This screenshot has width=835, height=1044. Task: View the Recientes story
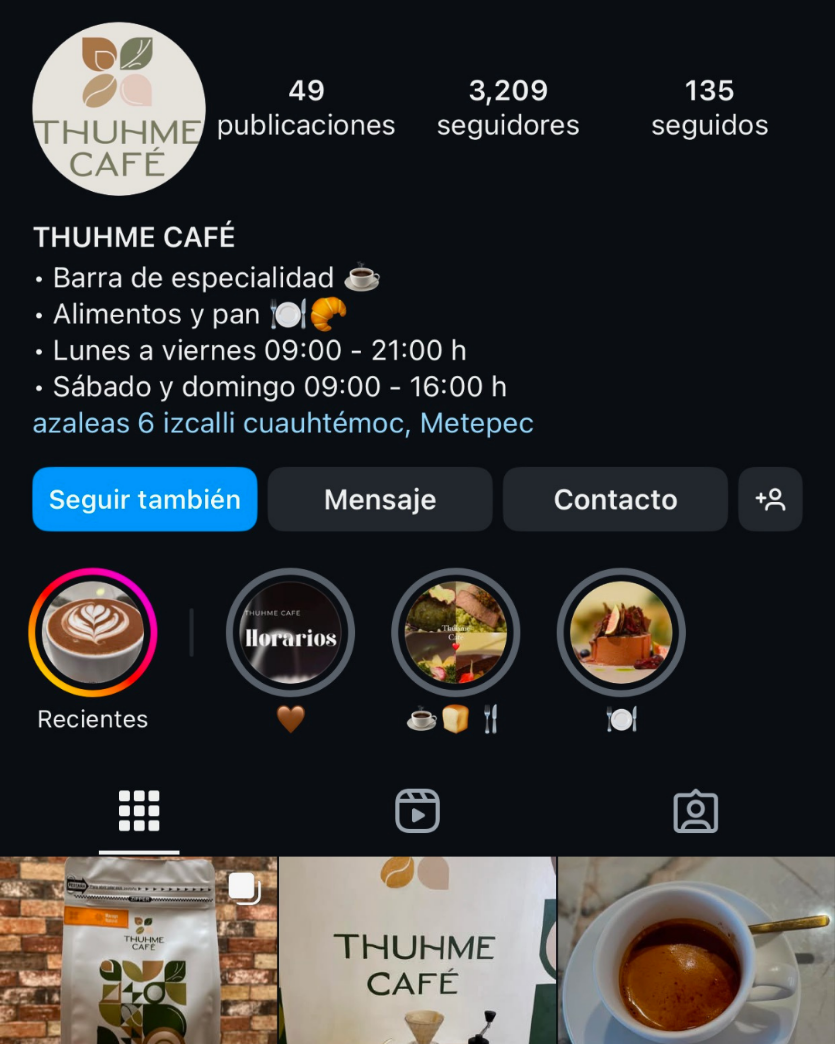[x=93, y=633]
